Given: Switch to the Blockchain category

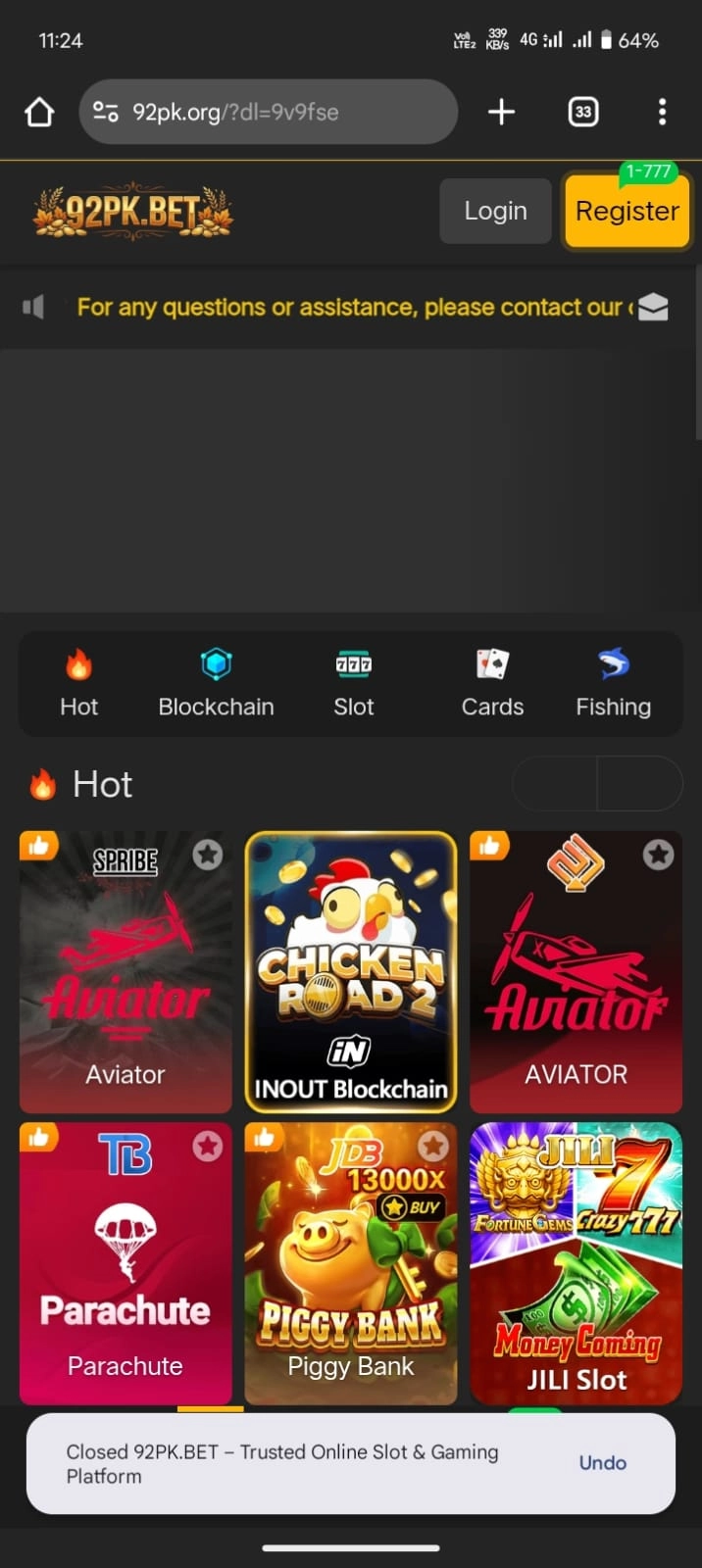Looking at the screenshot, I should (216, 683).
